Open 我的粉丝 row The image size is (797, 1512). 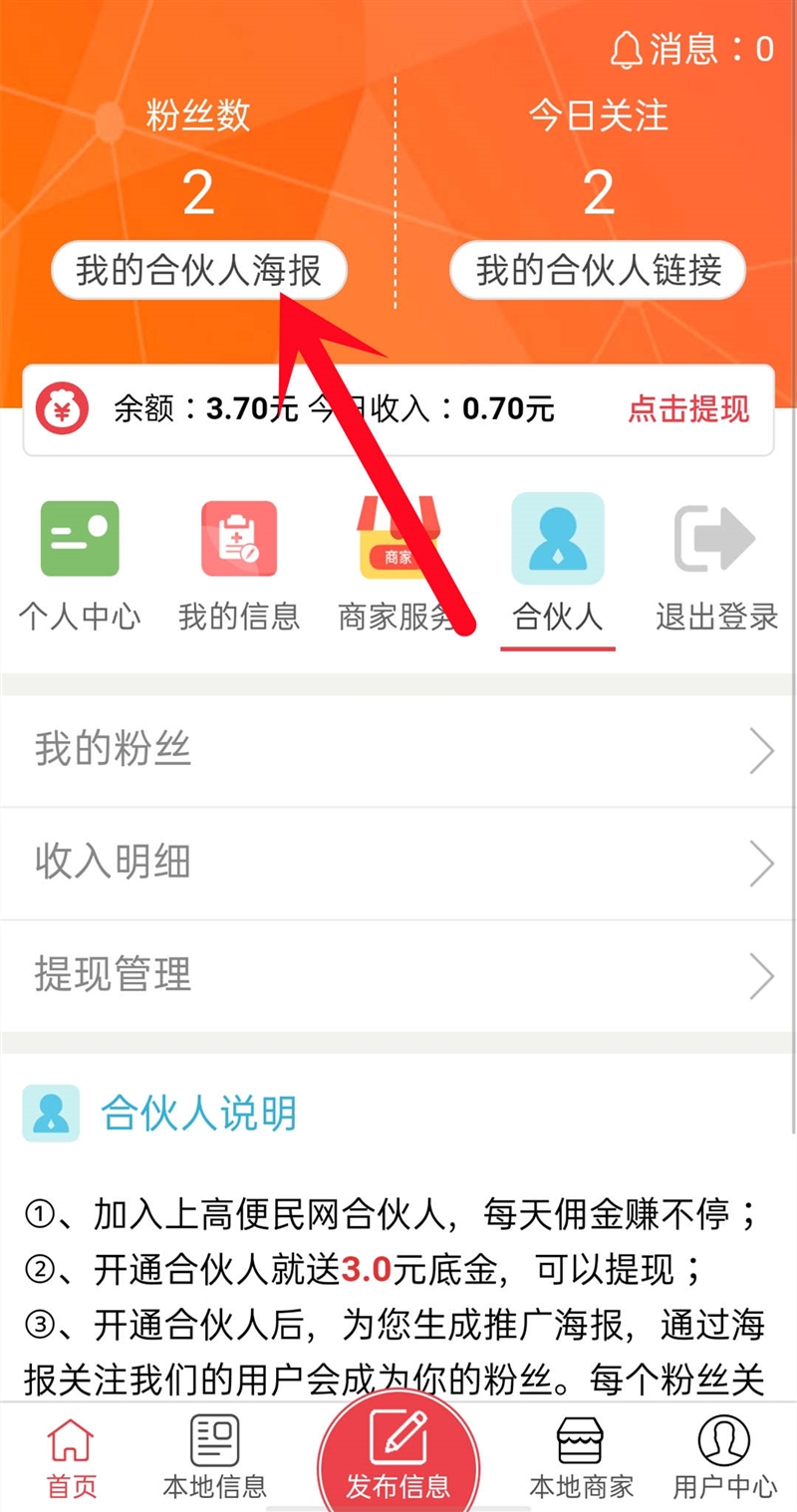click(398, 751)
